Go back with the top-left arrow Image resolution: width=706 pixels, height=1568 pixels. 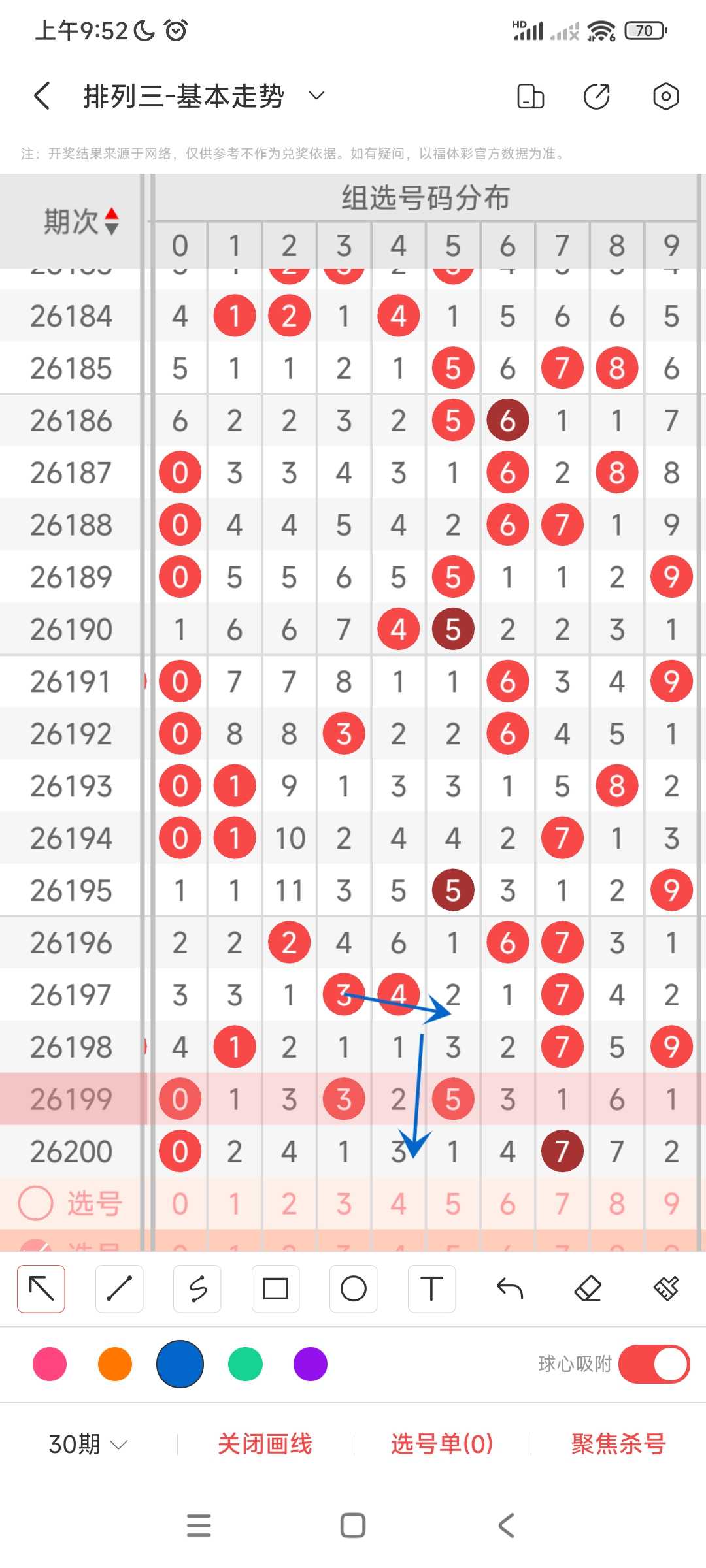point(42,96)
